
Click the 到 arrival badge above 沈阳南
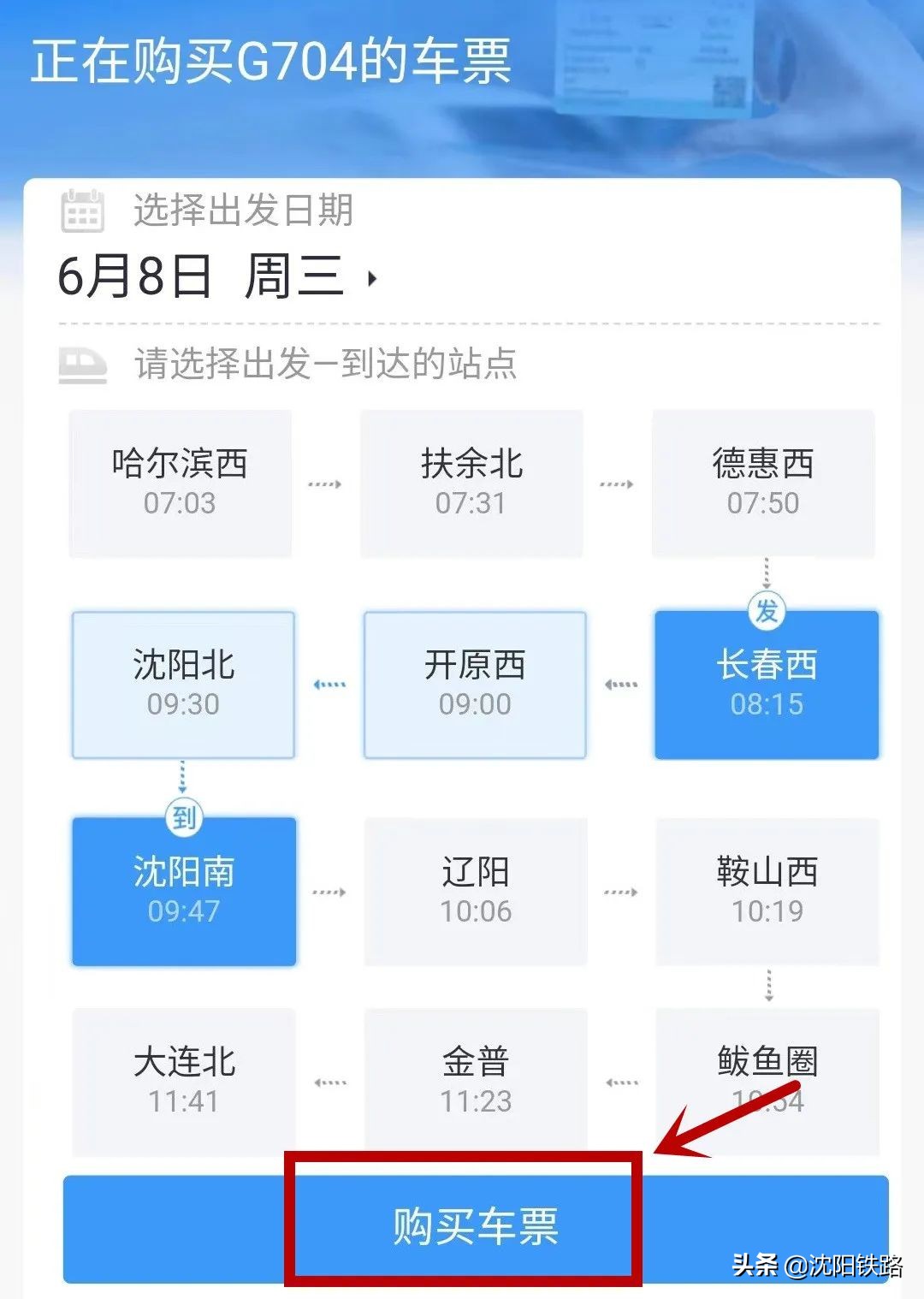tap(182, 817)
